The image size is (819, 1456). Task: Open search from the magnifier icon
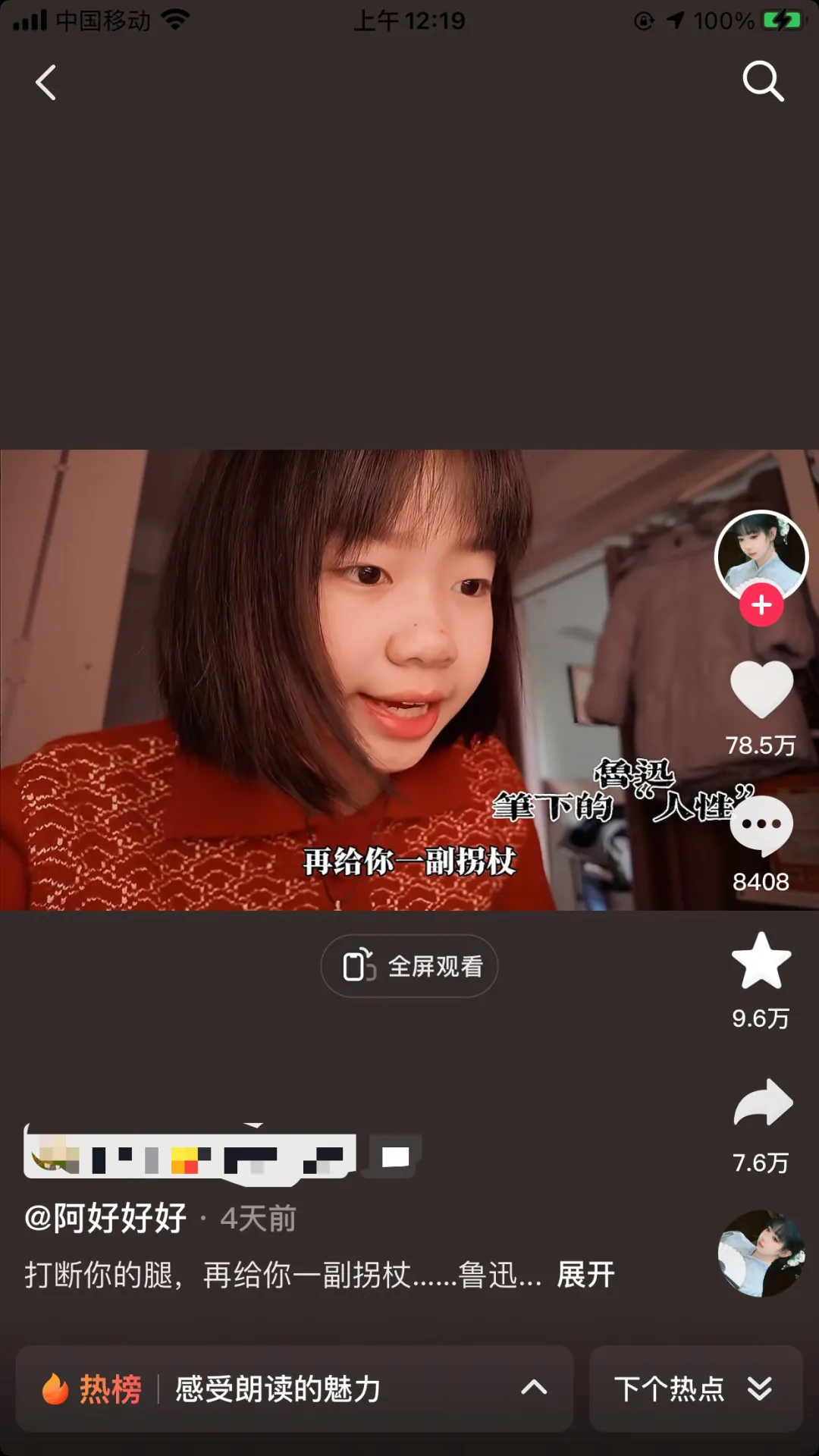pyautogui.click(x=762, y=81)
